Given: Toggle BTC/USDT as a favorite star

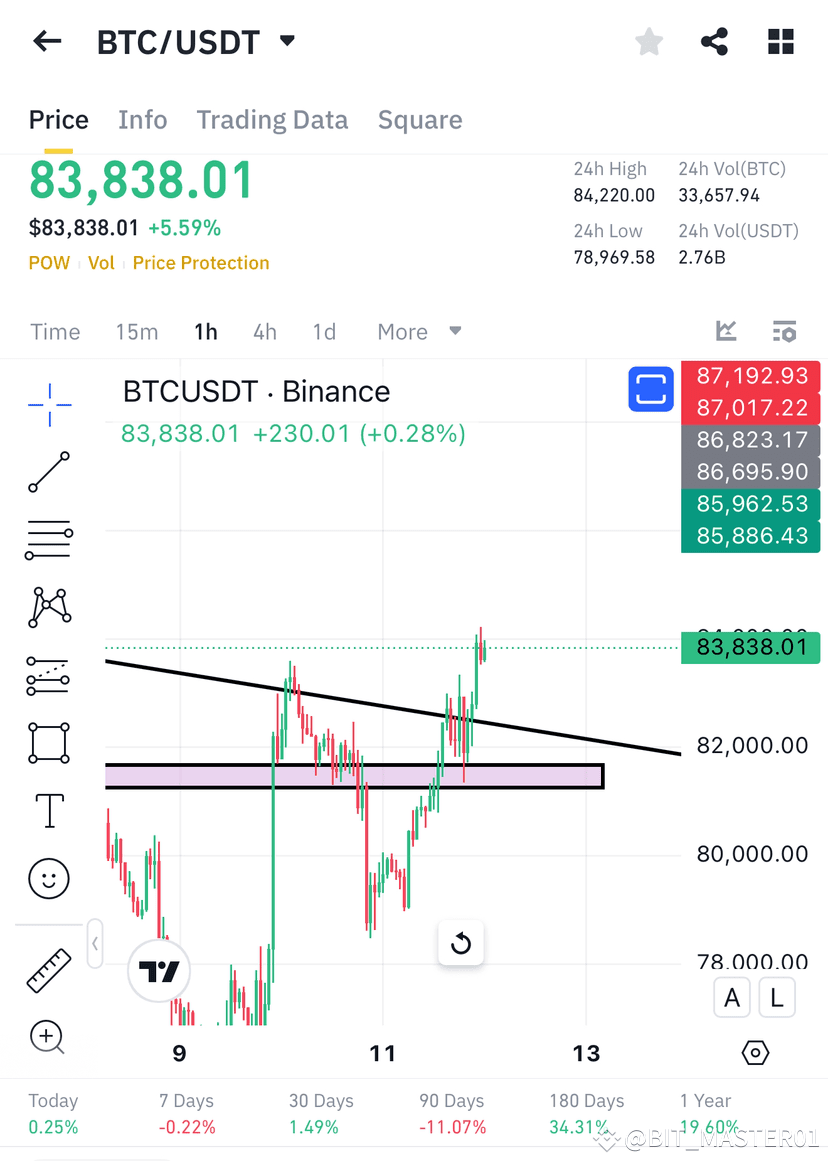Looking at the screenshot, I should [648, 41].
